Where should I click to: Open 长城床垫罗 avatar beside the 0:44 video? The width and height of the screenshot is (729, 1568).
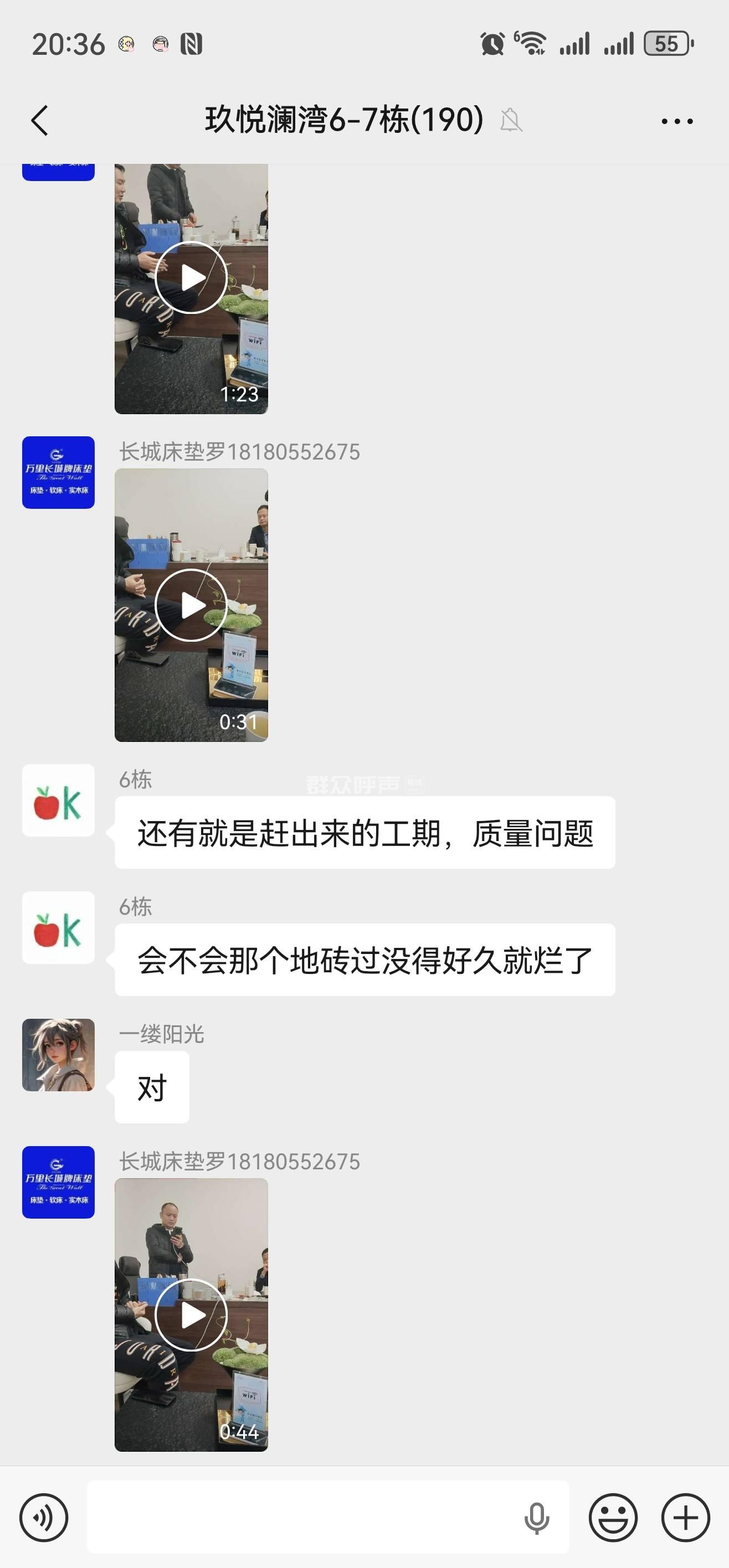(59, 1182)
